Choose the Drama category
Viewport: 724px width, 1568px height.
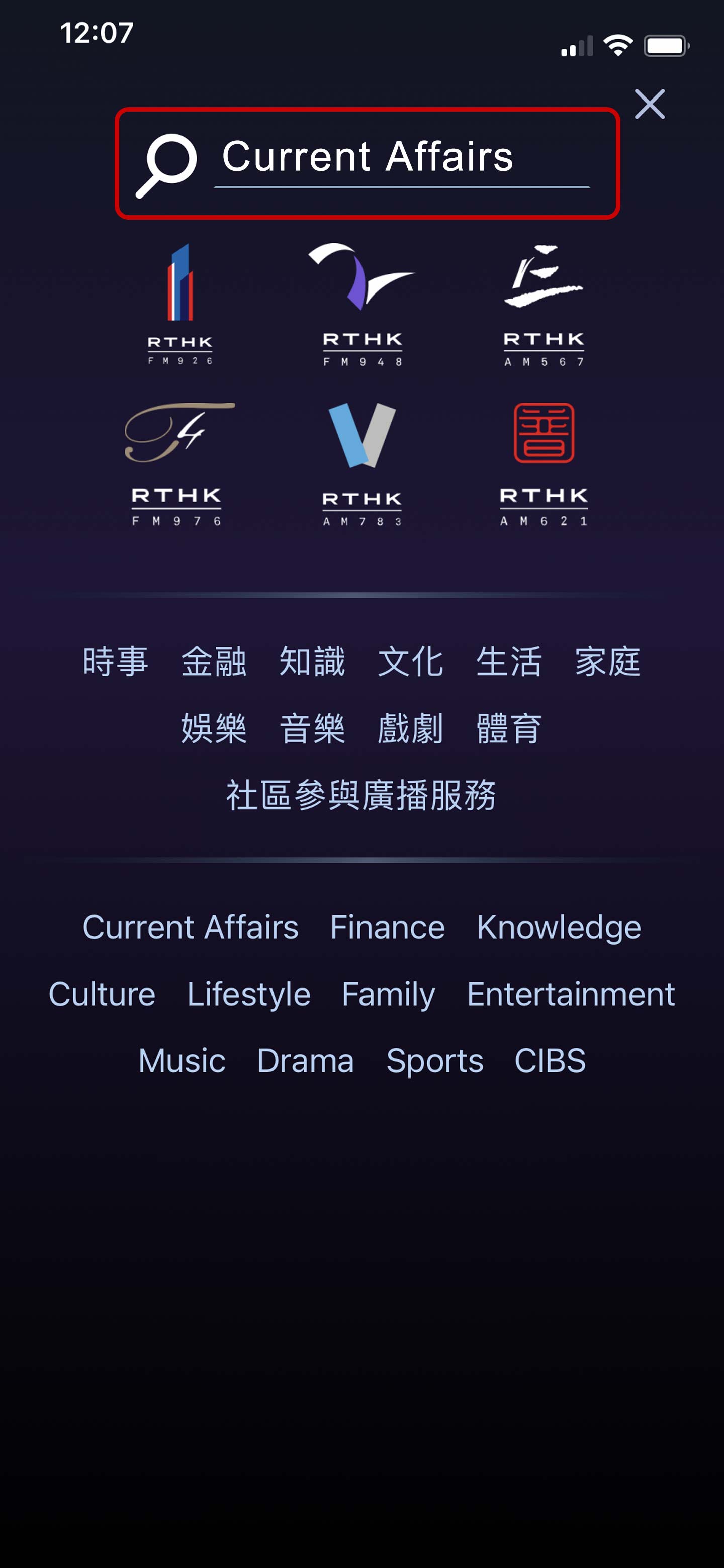pos(306,1061)
